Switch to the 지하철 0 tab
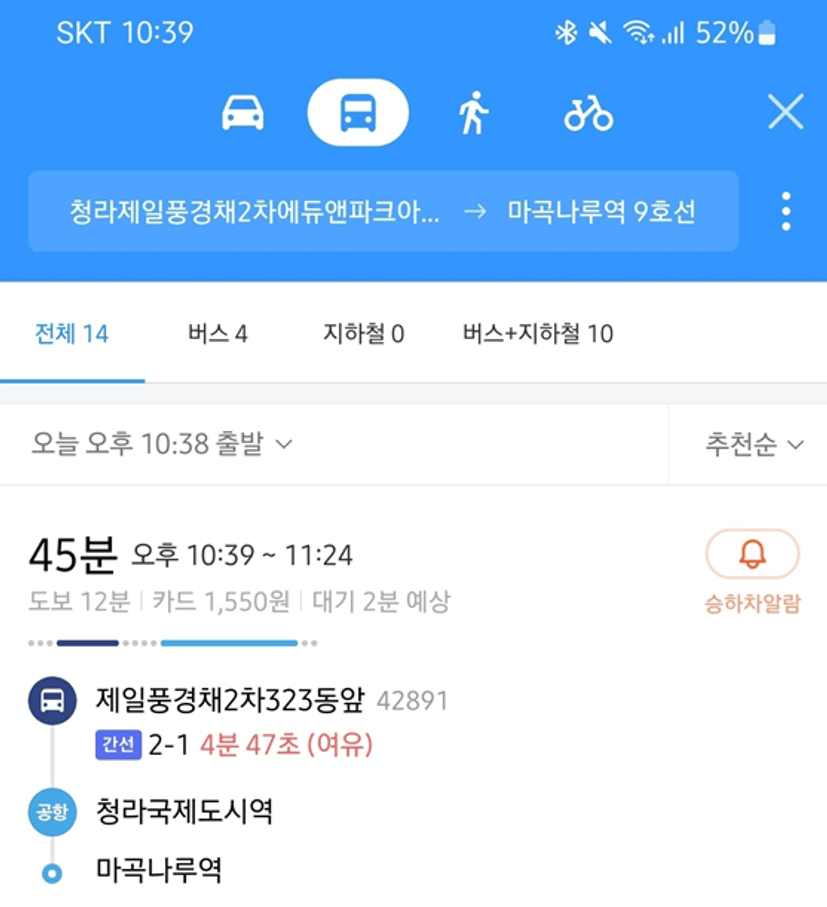The height and width of the screenshot is (907, 827). 364,334
